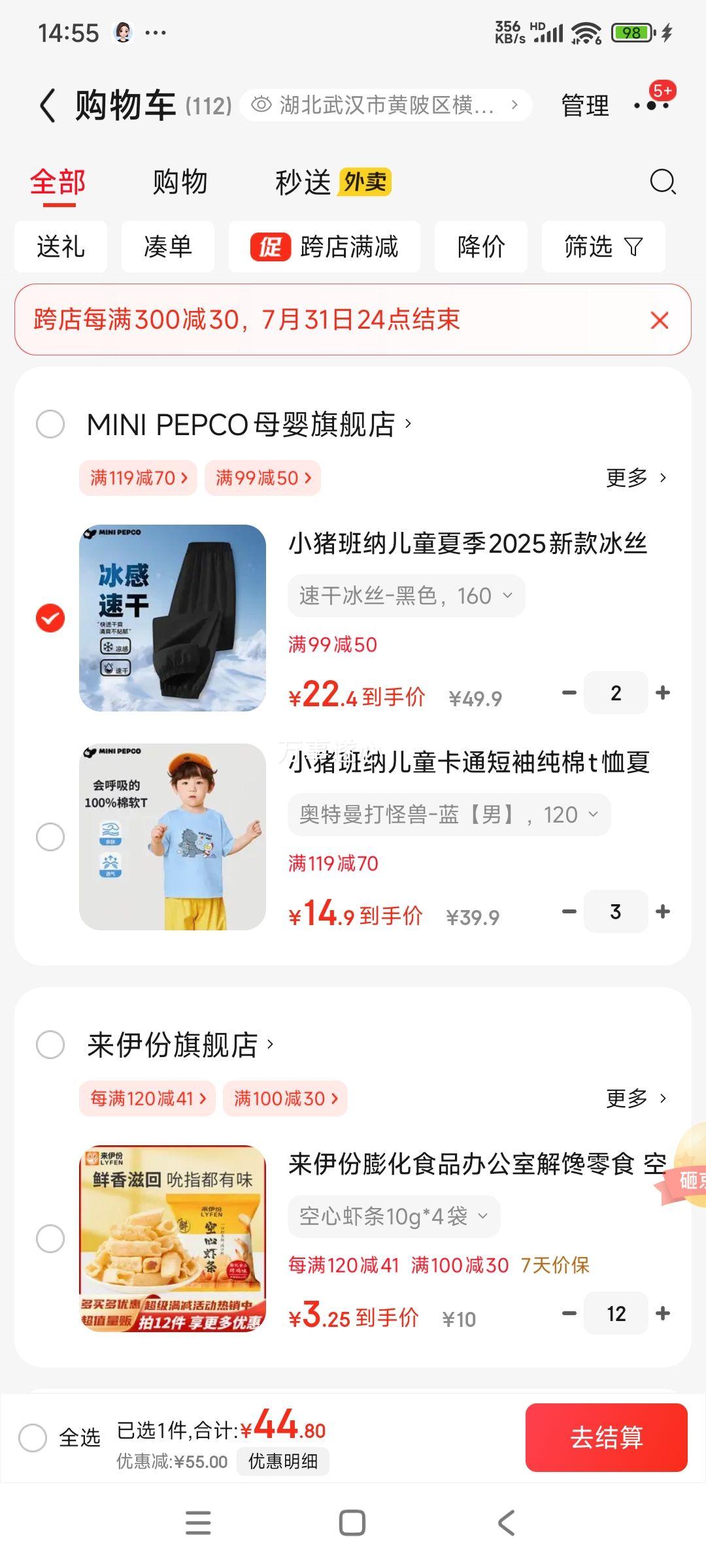This screenshot has width=706, height=1568.
Task: Switch to the 秒送 外卖 tab
Action: [x=333, y=182]
